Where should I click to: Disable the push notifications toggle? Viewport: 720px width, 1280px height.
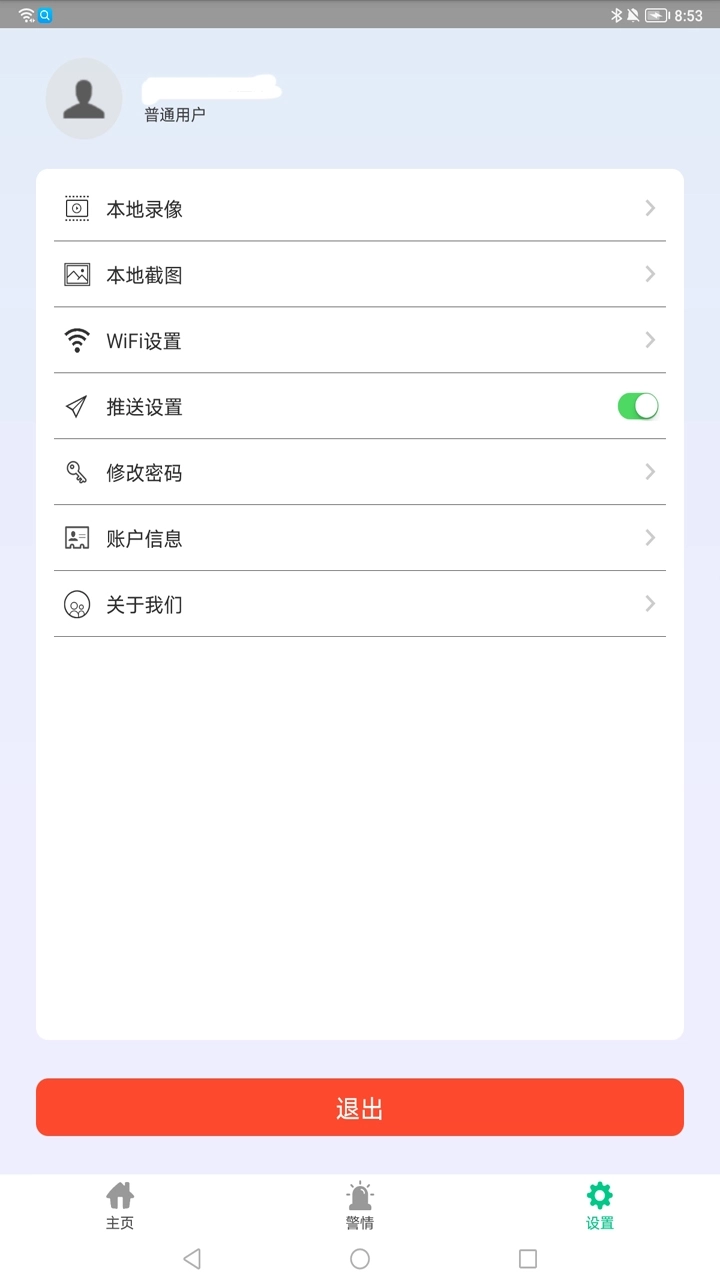[637, 406]
